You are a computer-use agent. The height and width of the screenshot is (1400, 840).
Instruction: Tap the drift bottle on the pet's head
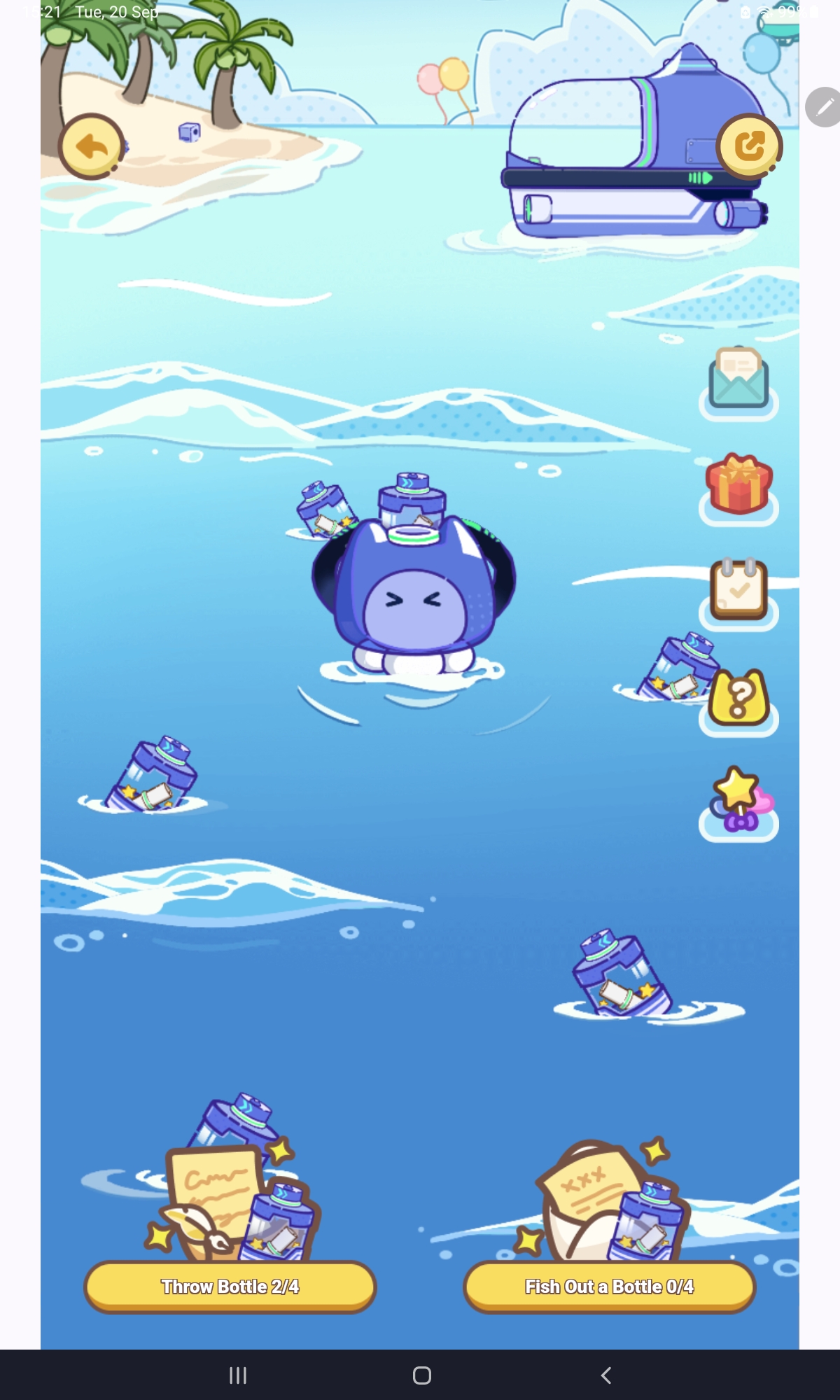tap(412, 504)
